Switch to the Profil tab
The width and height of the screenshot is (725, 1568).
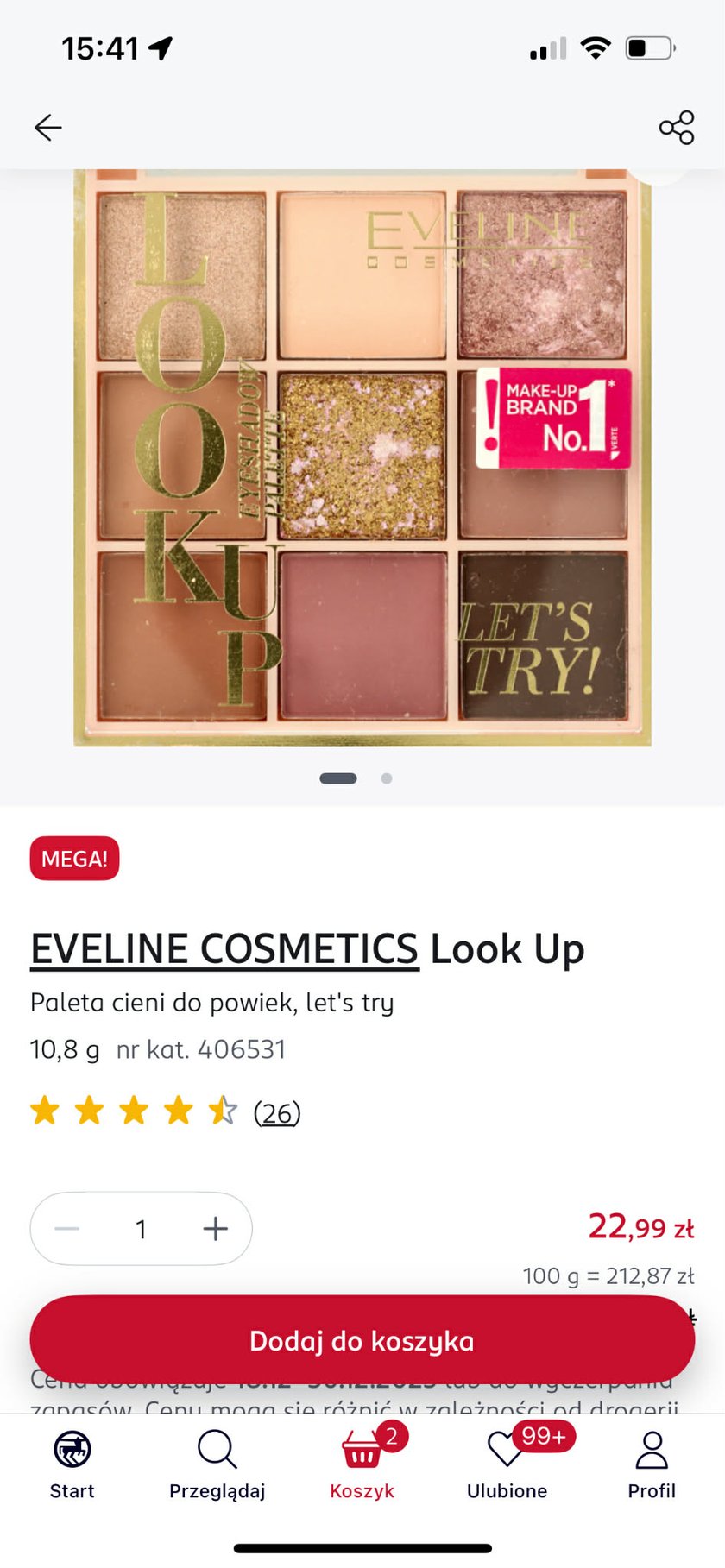coord(652,1466)
